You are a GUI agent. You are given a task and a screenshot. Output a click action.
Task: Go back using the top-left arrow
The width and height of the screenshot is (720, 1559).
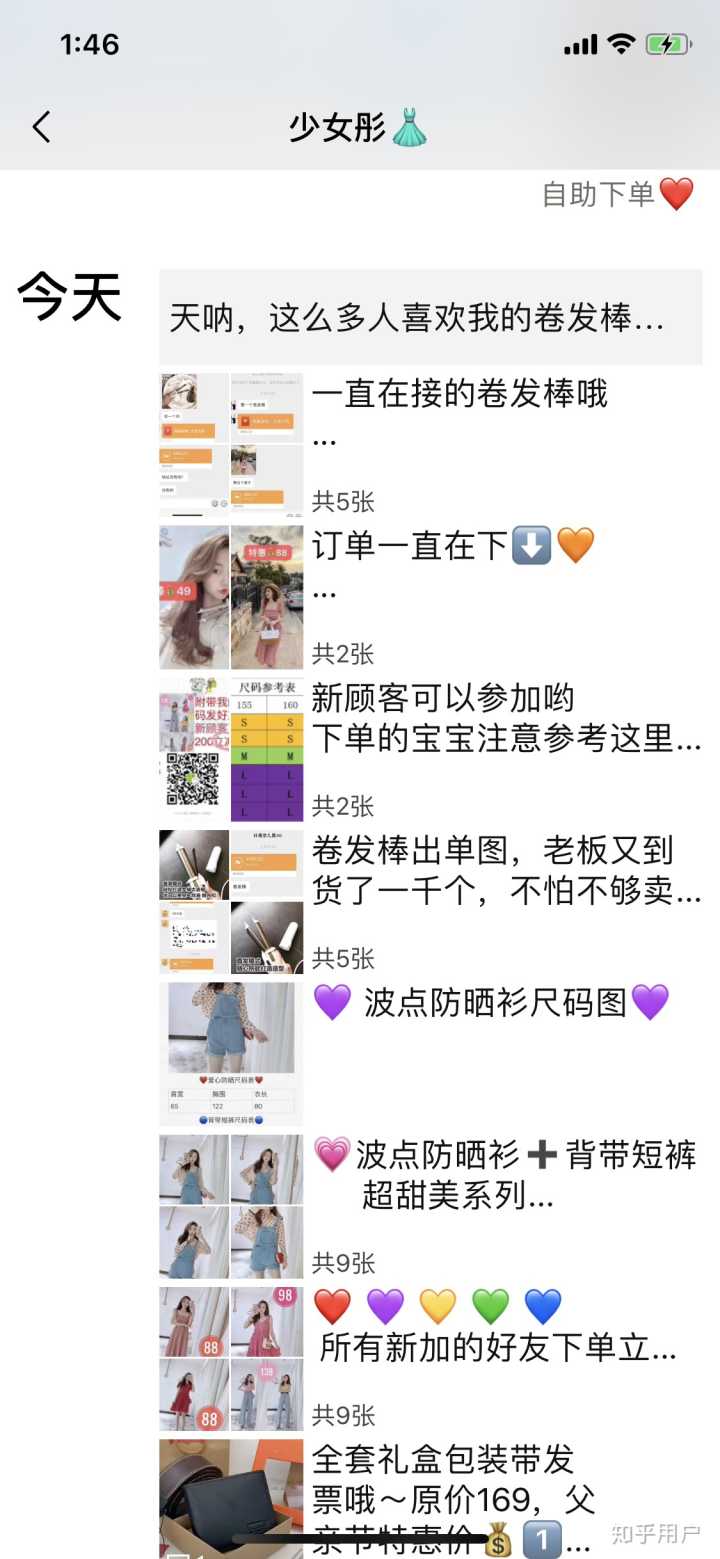tap(41, 127)
